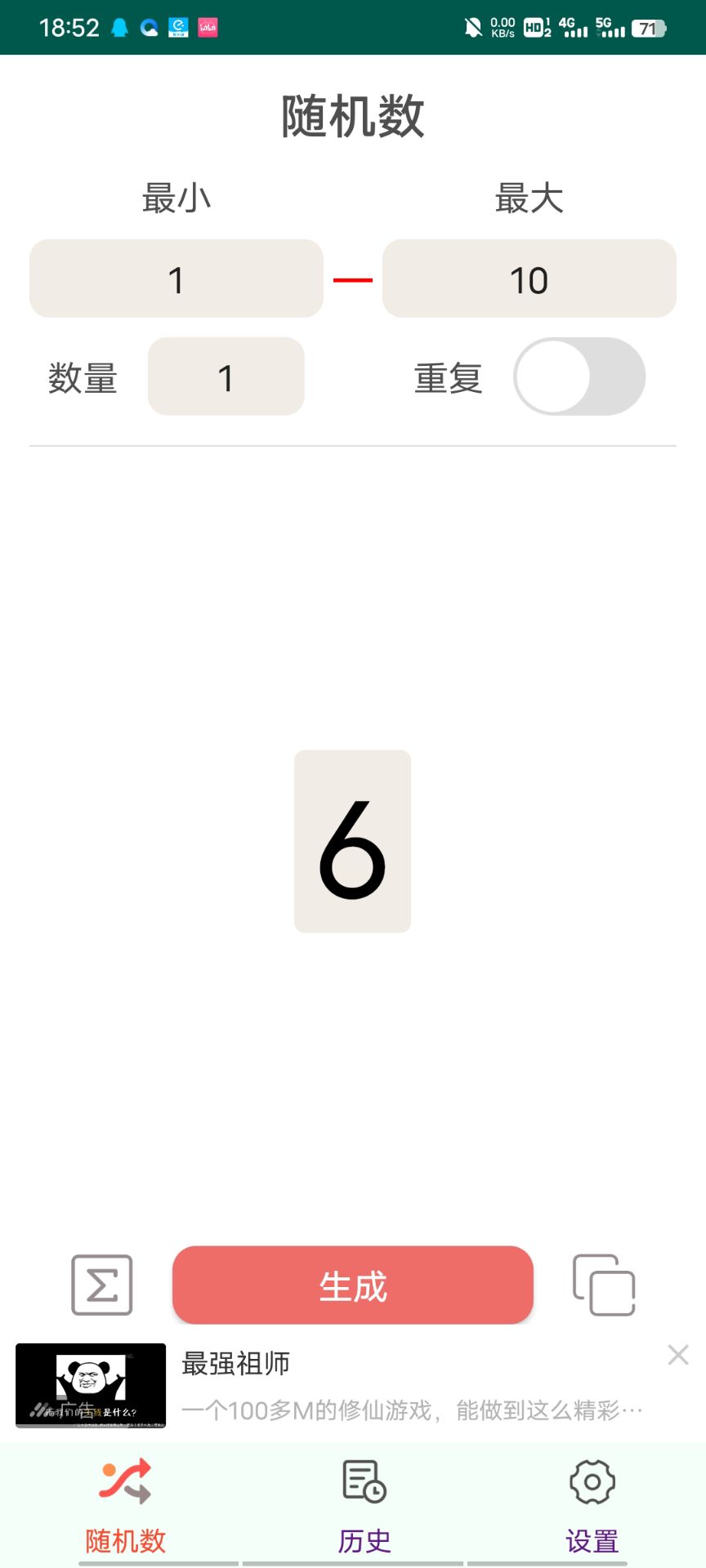Dismiss the 最强祖师 ad banner

(677, 1355)
